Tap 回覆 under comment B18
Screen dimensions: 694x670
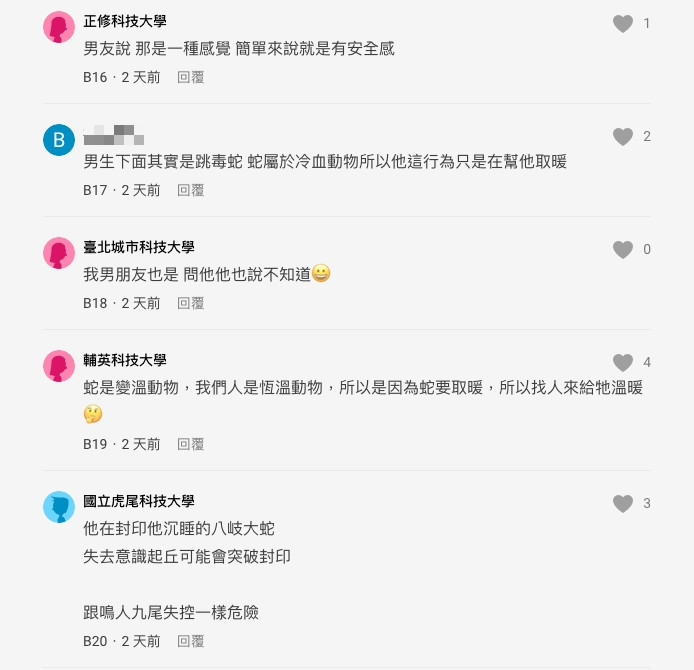tap(190, 303)
